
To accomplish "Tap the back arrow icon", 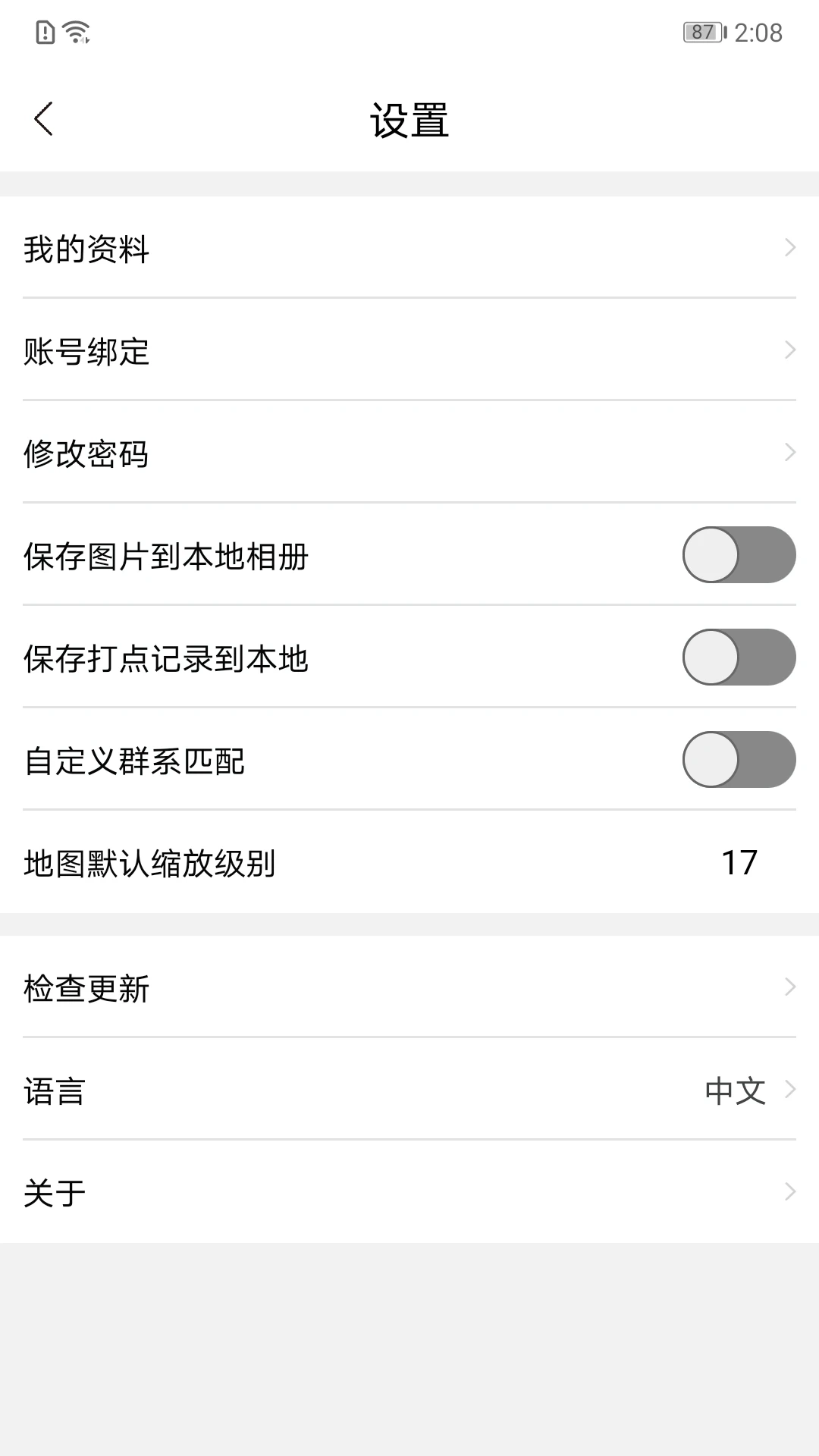I will coord(43,119).
